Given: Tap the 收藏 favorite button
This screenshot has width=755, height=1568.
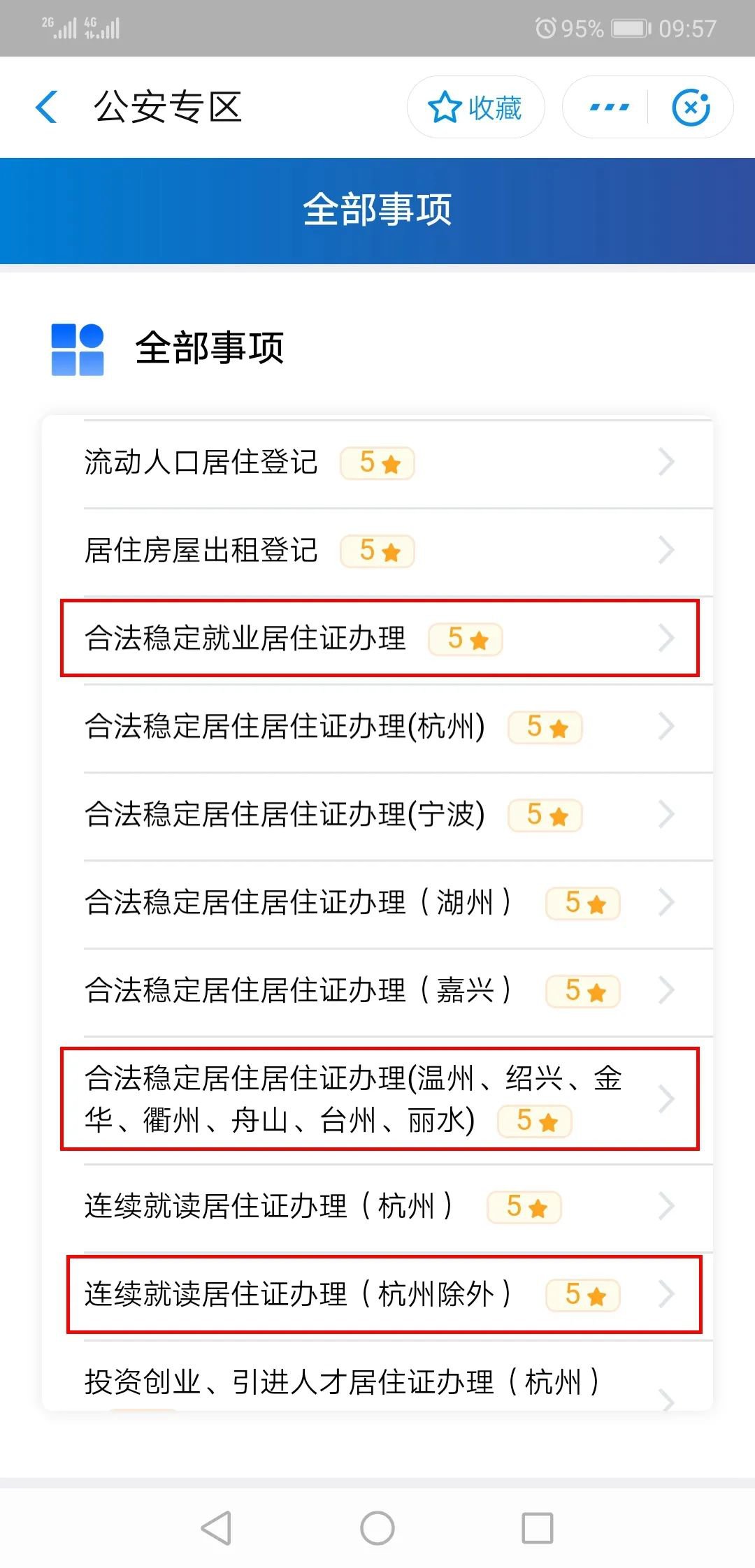Looking at the screenshot, I should click(475, 108).
